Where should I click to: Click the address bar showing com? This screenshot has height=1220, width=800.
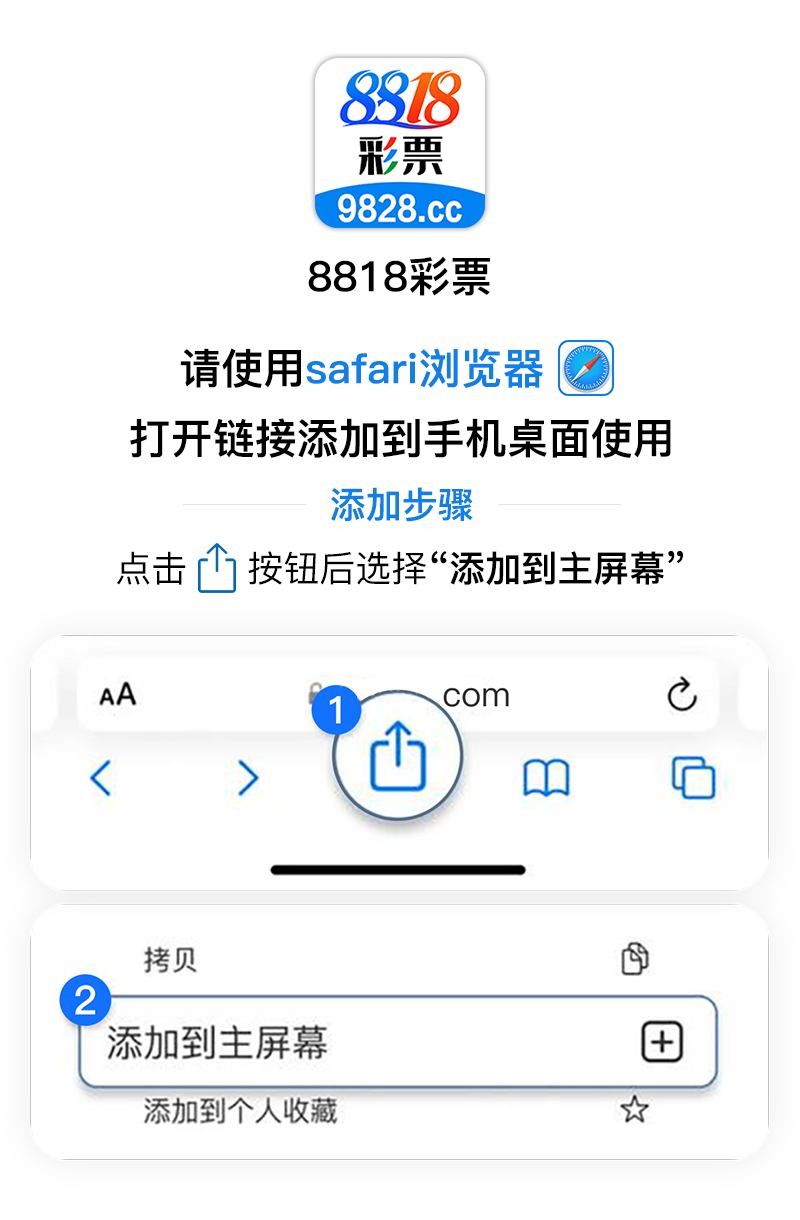(477, 694)
